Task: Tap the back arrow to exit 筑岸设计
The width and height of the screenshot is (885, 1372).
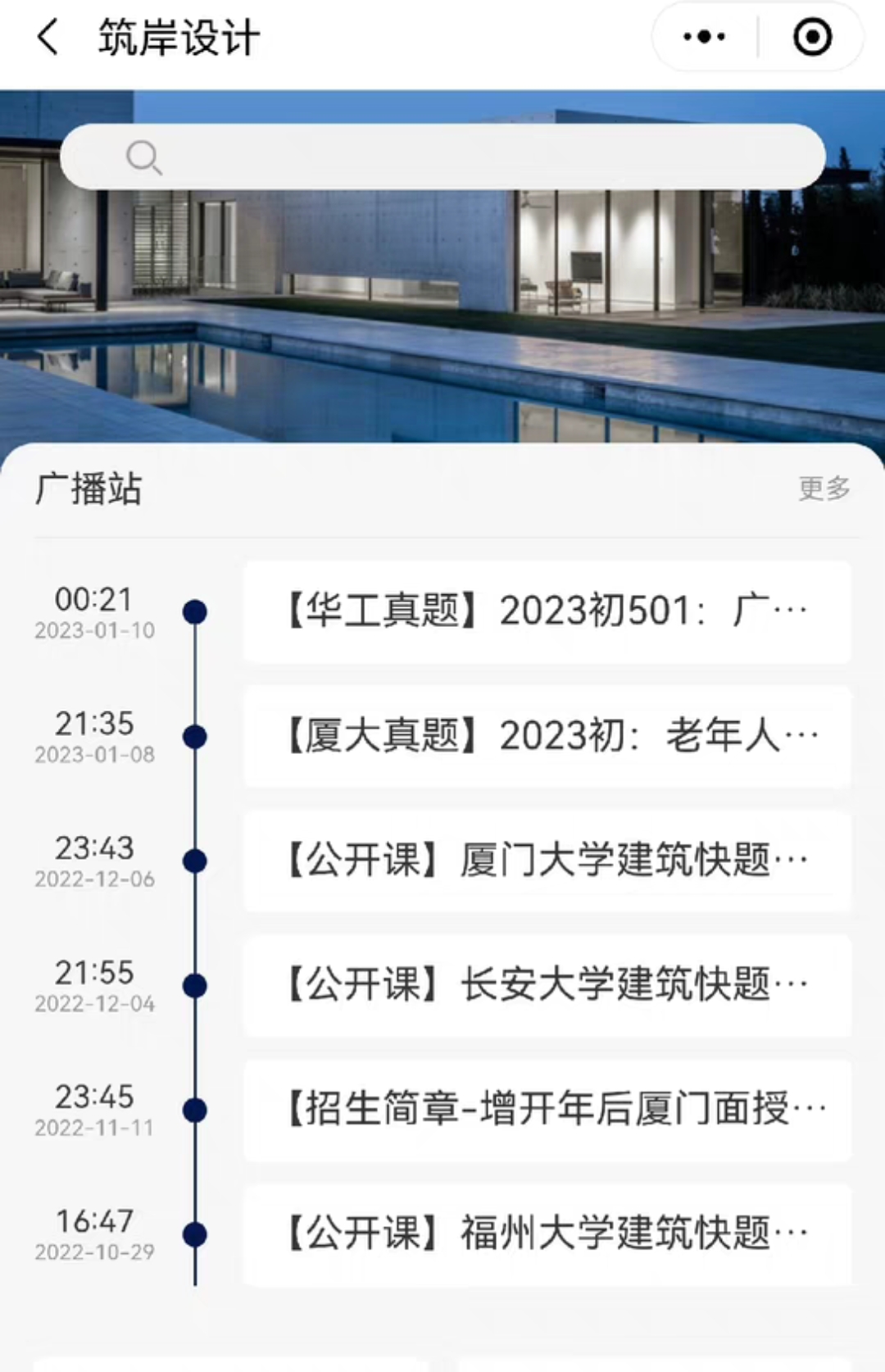Action: pos(47,37)
